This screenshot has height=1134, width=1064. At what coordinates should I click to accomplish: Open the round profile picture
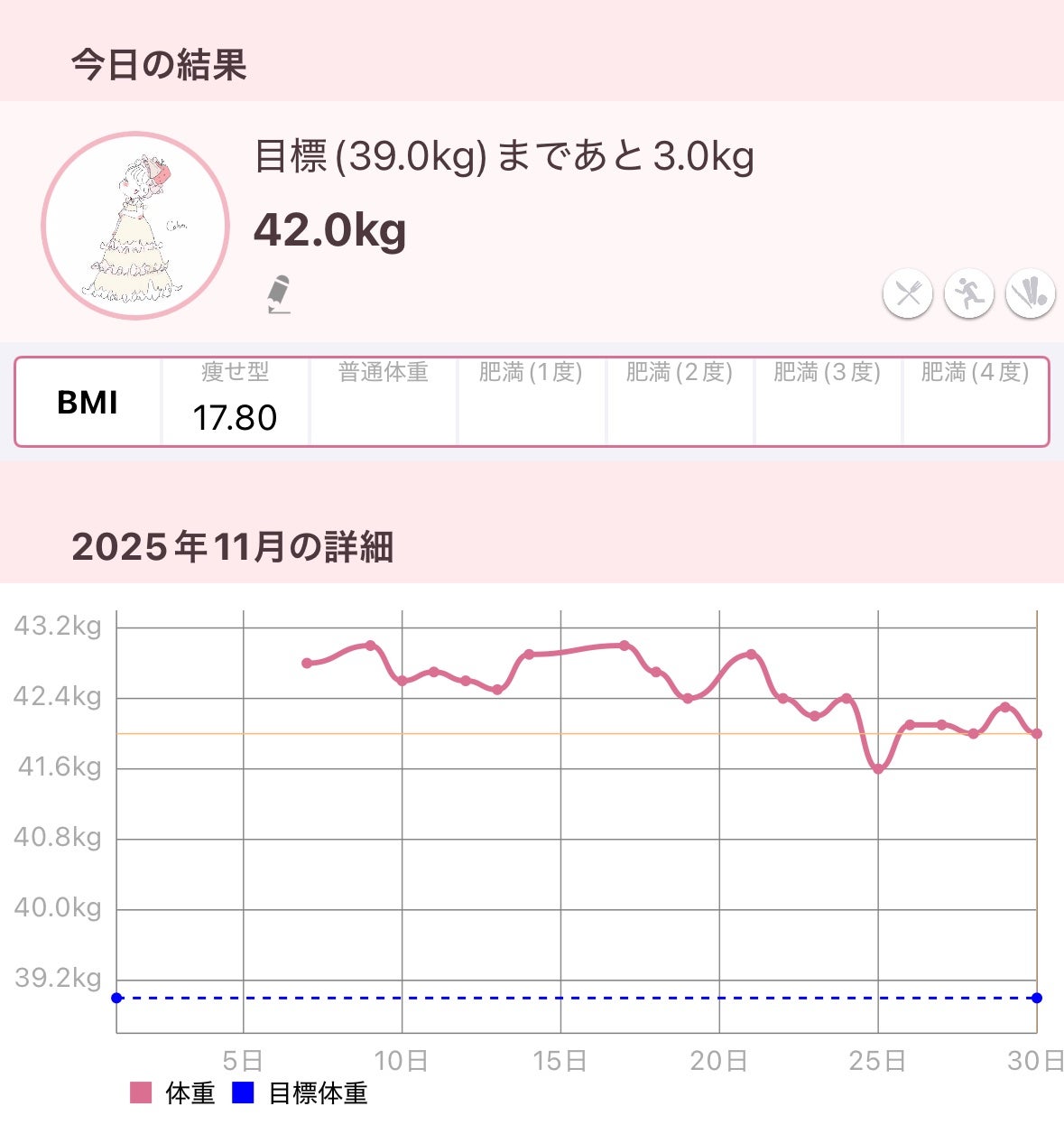tap(135, 226)
